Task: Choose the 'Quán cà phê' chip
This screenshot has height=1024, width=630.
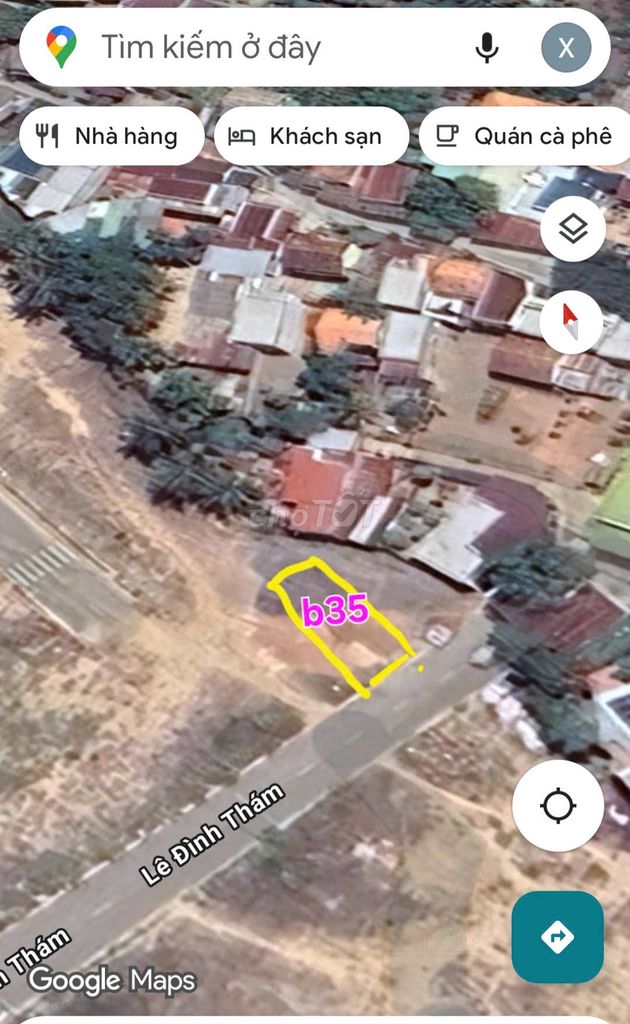Action: pos(526,136)
